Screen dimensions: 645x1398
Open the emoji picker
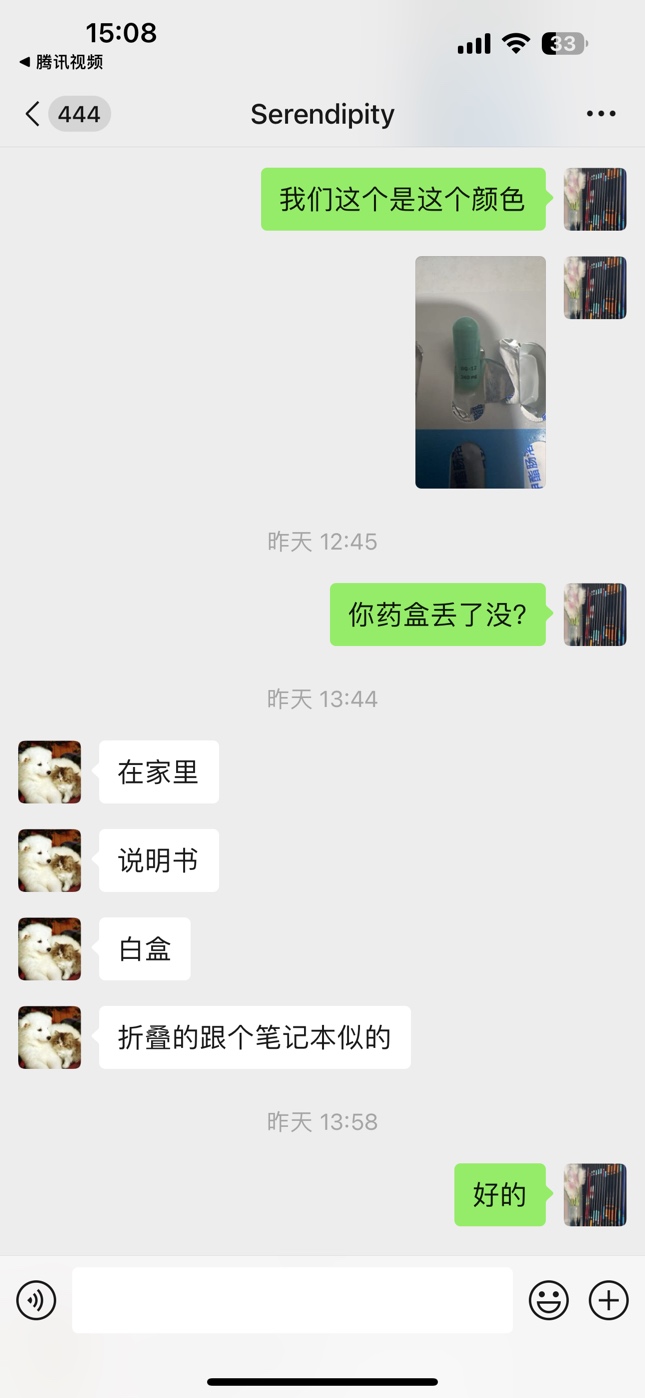coord(549,1300)
